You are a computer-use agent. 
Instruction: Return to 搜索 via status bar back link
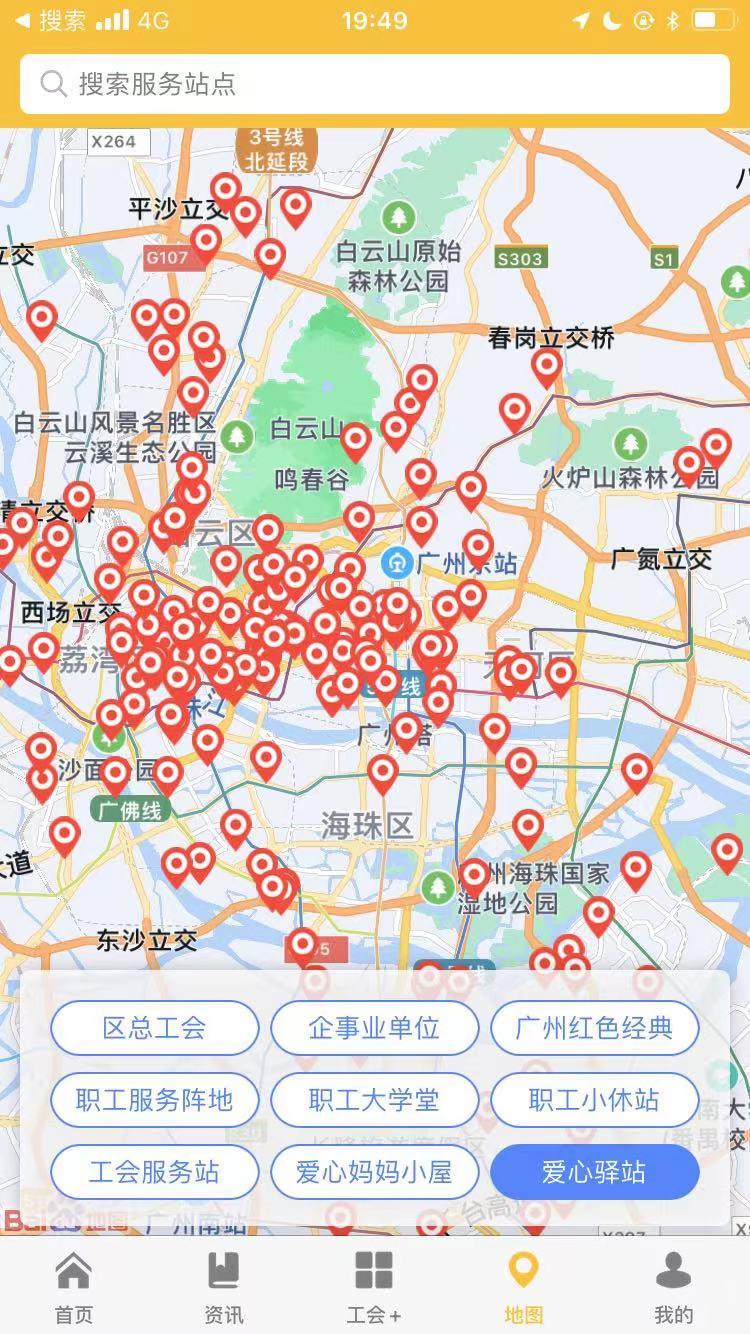52,20
